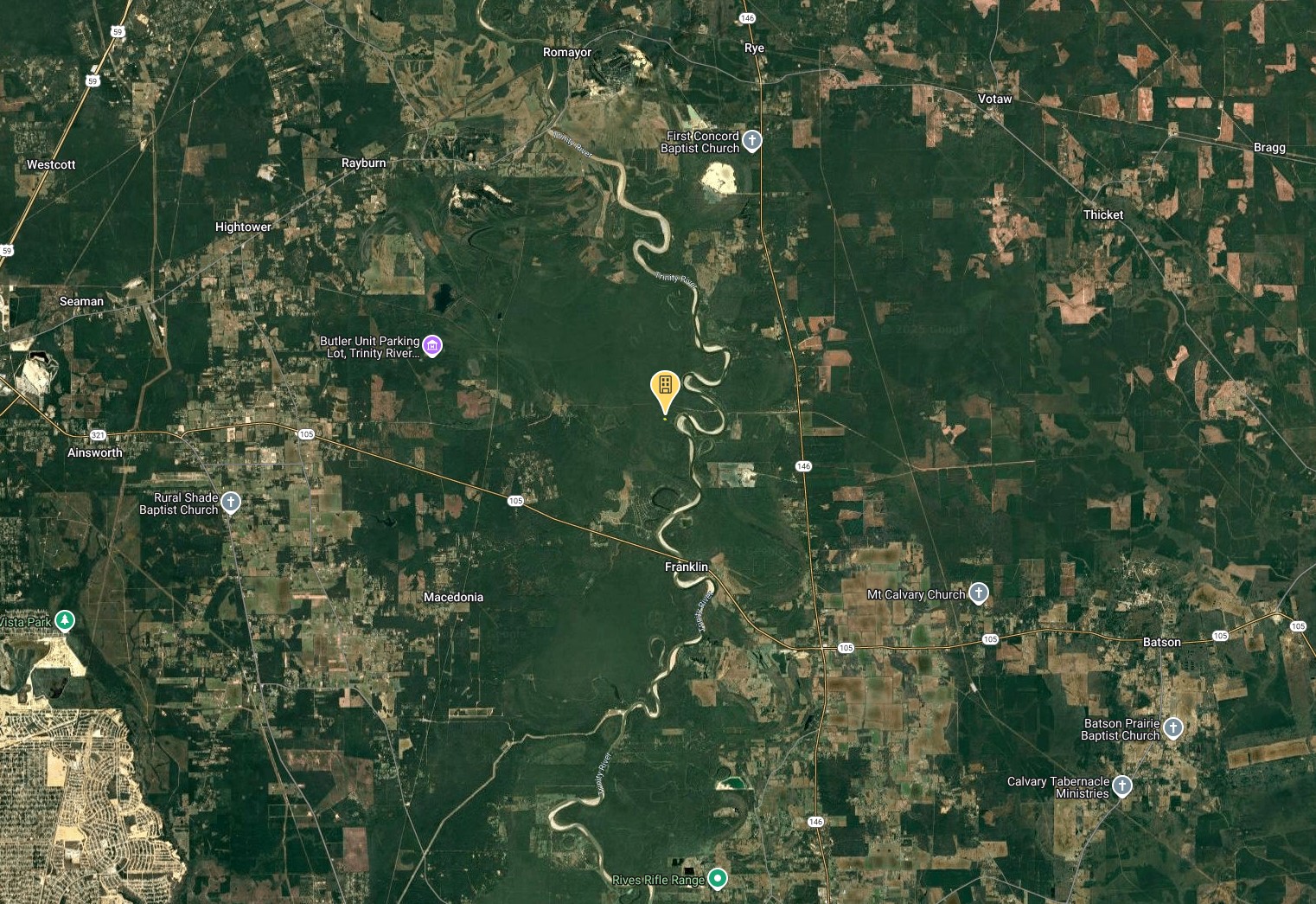Open Rives Rifle Range marker
The width and height of the screenshot is (1316, 904).
[x=717, y=880]
